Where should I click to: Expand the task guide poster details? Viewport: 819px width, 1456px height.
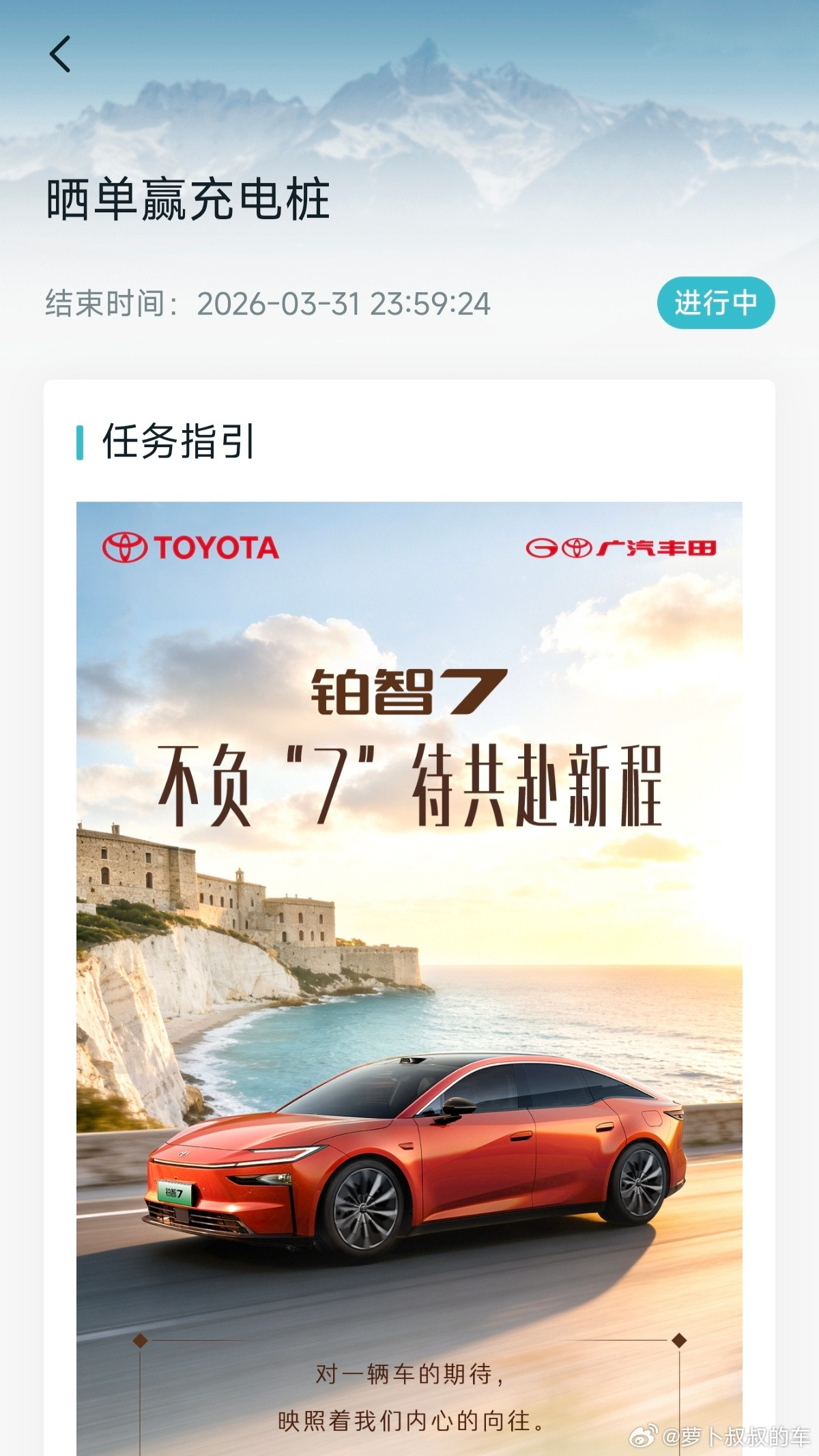click(409, 956)
